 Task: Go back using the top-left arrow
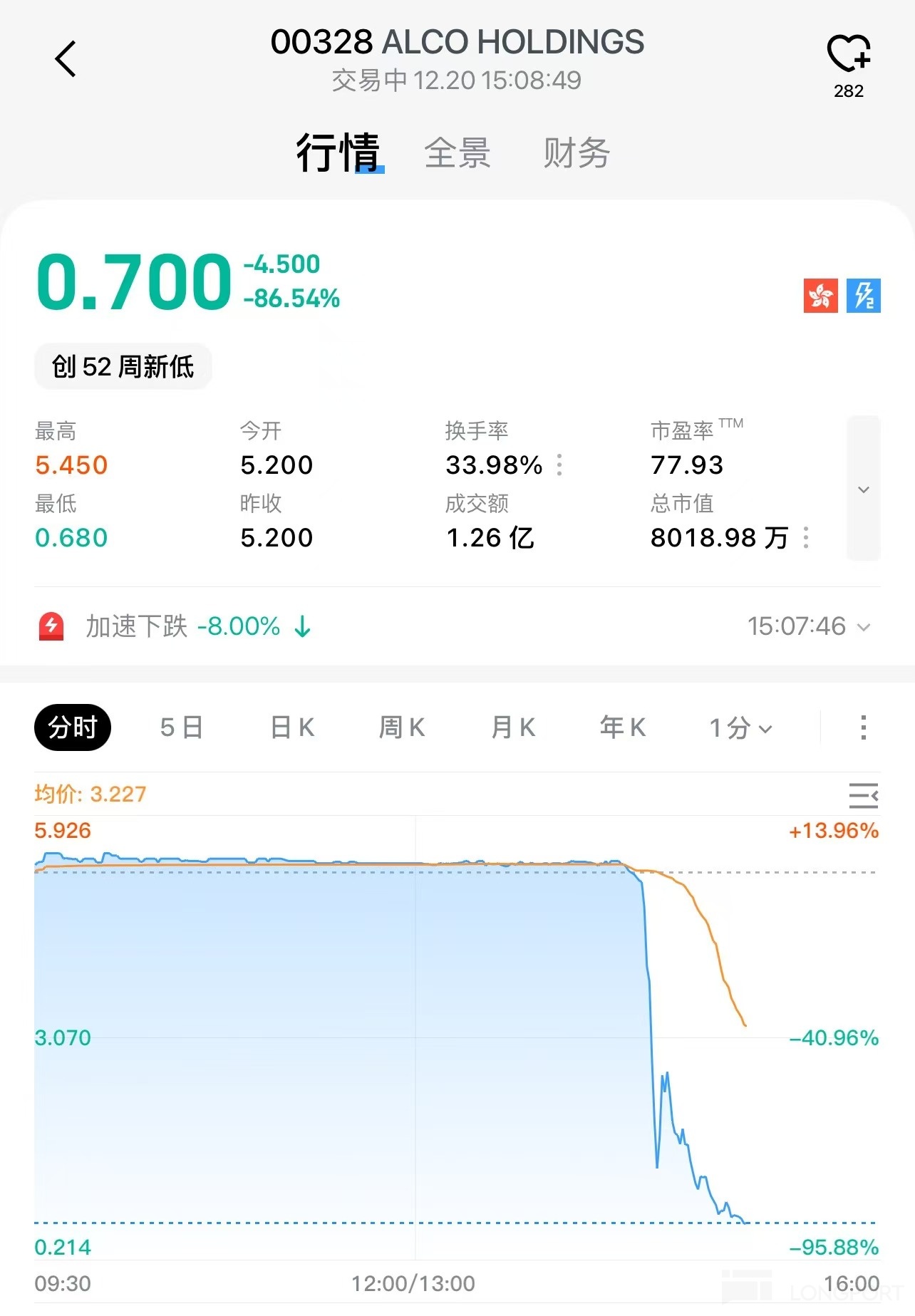(x=66, y=58)
